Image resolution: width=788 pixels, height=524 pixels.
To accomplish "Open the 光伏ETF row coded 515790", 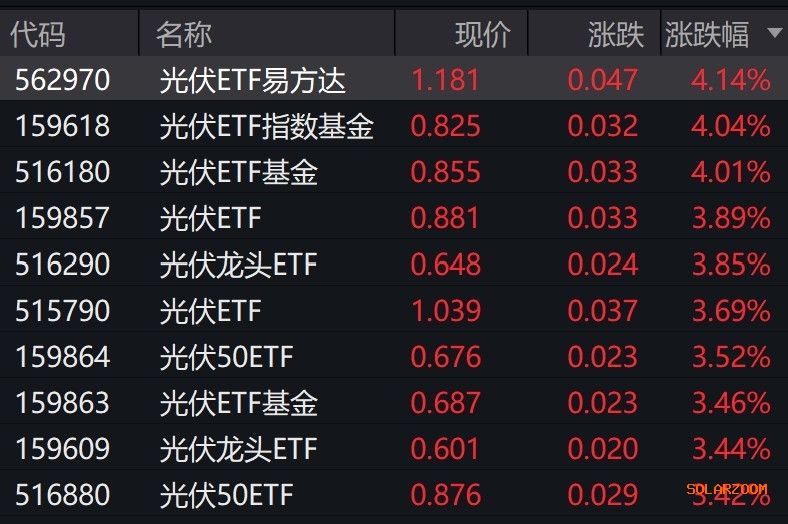I will (x=210, y=311).
